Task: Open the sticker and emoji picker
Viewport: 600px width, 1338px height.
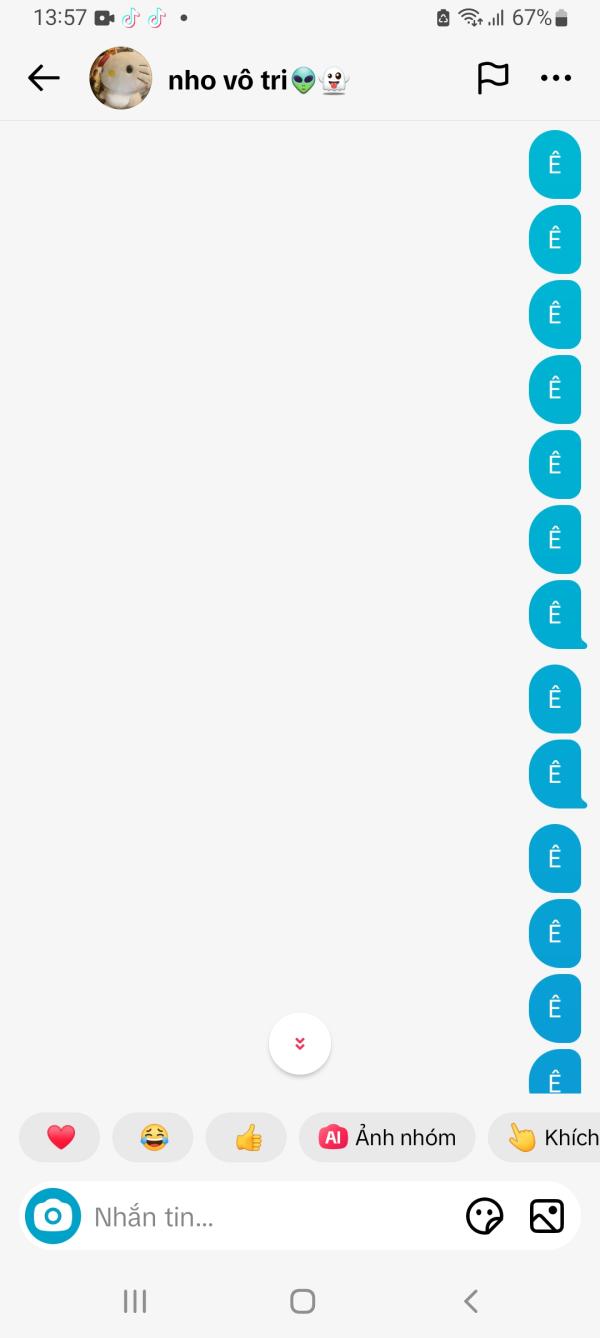Action: point(485,1216)
